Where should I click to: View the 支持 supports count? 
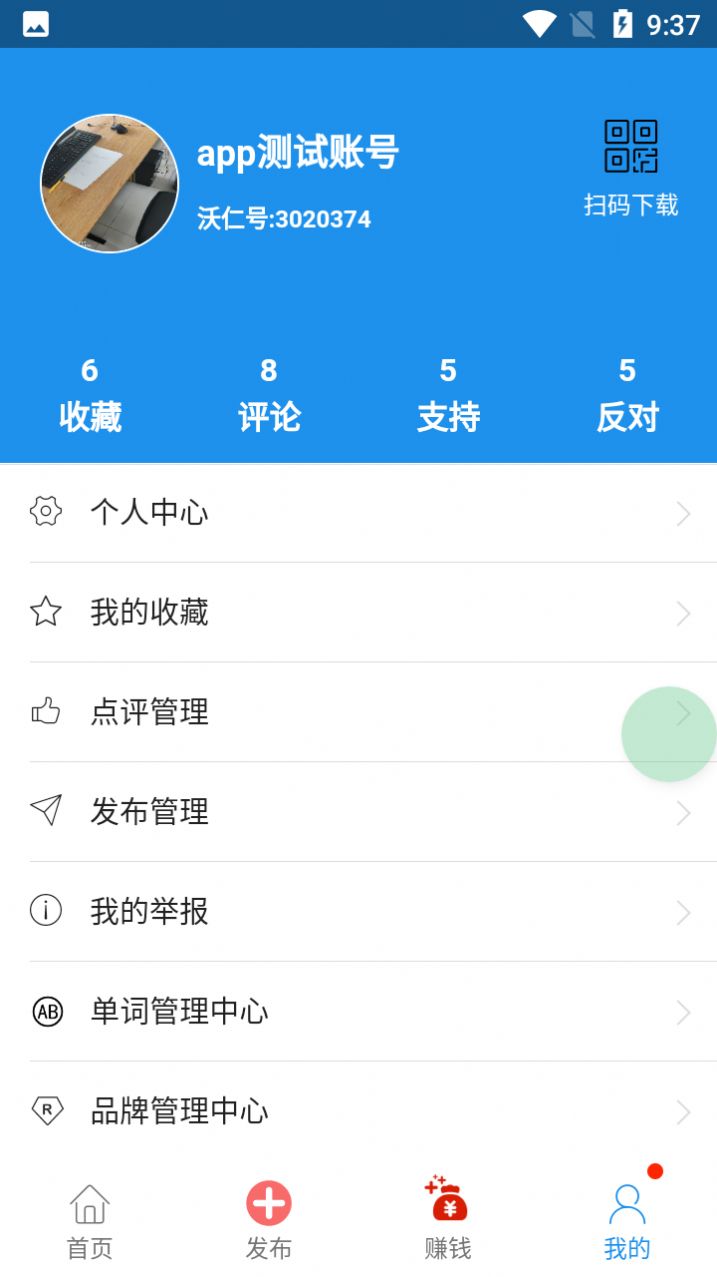tap(448, 395)
